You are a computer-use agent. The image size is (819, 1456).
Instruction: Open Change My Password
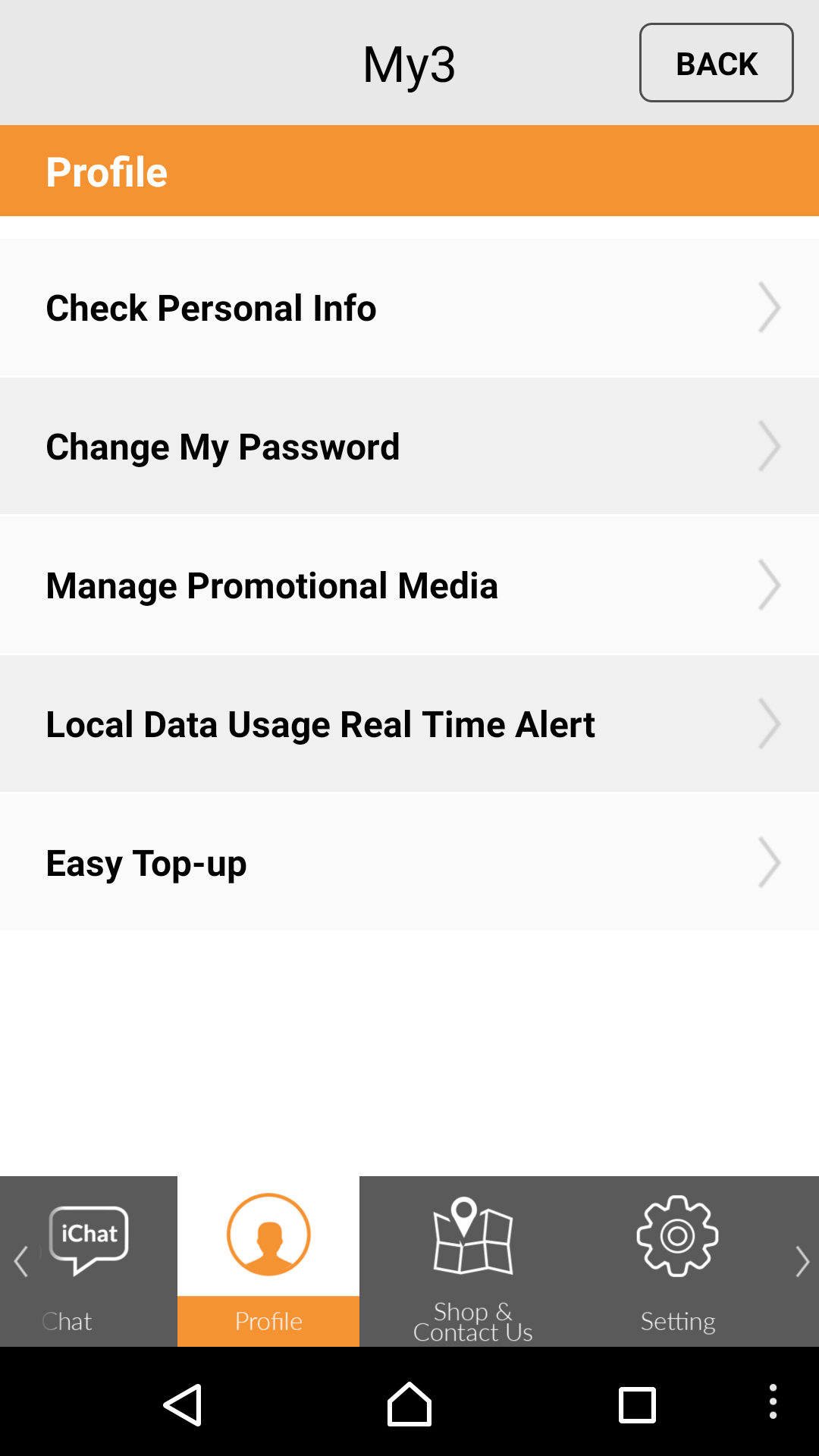[409, 447]
